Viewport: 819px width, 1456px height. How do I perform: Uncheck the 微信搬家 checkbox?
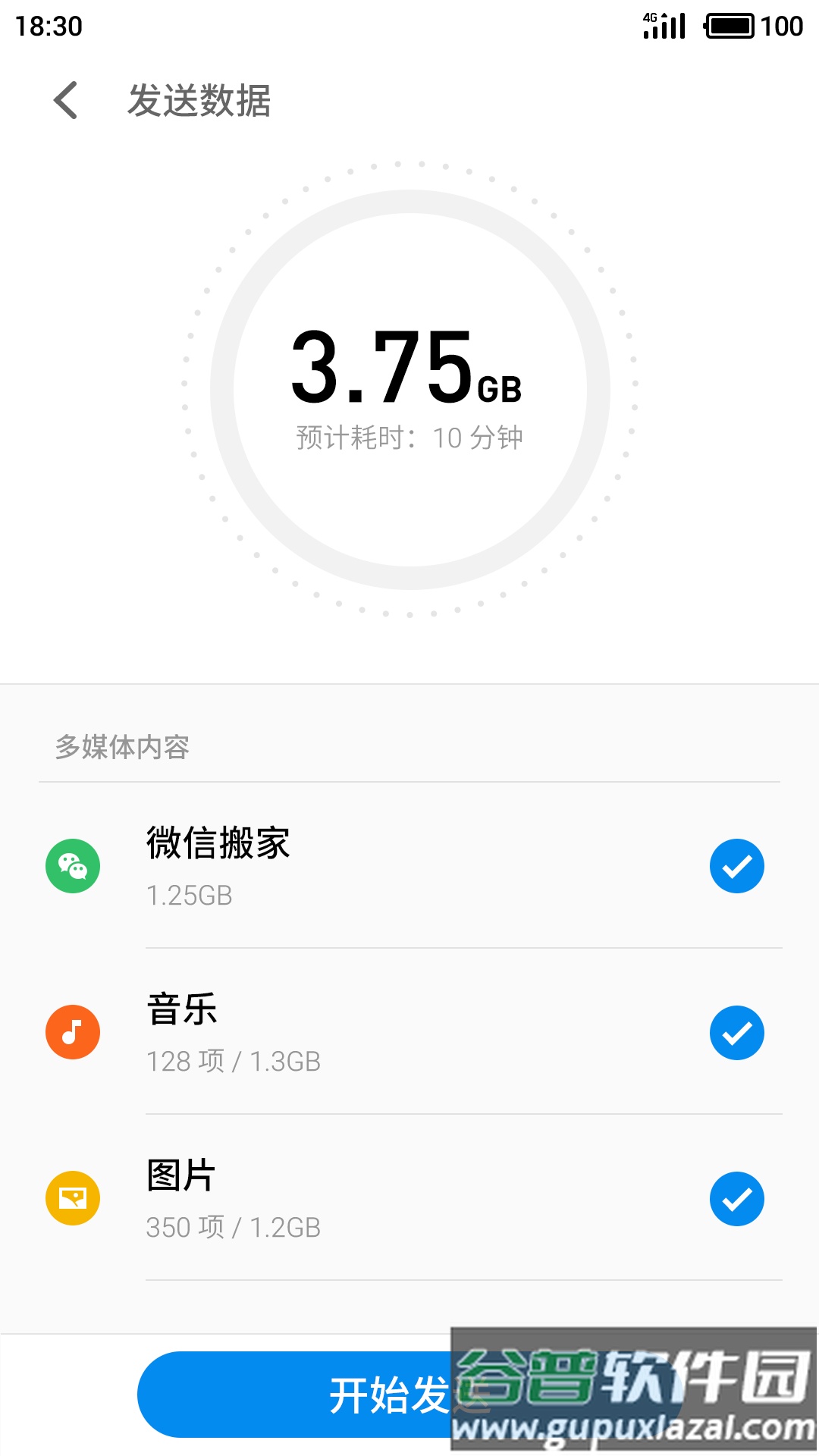[736, 866]
